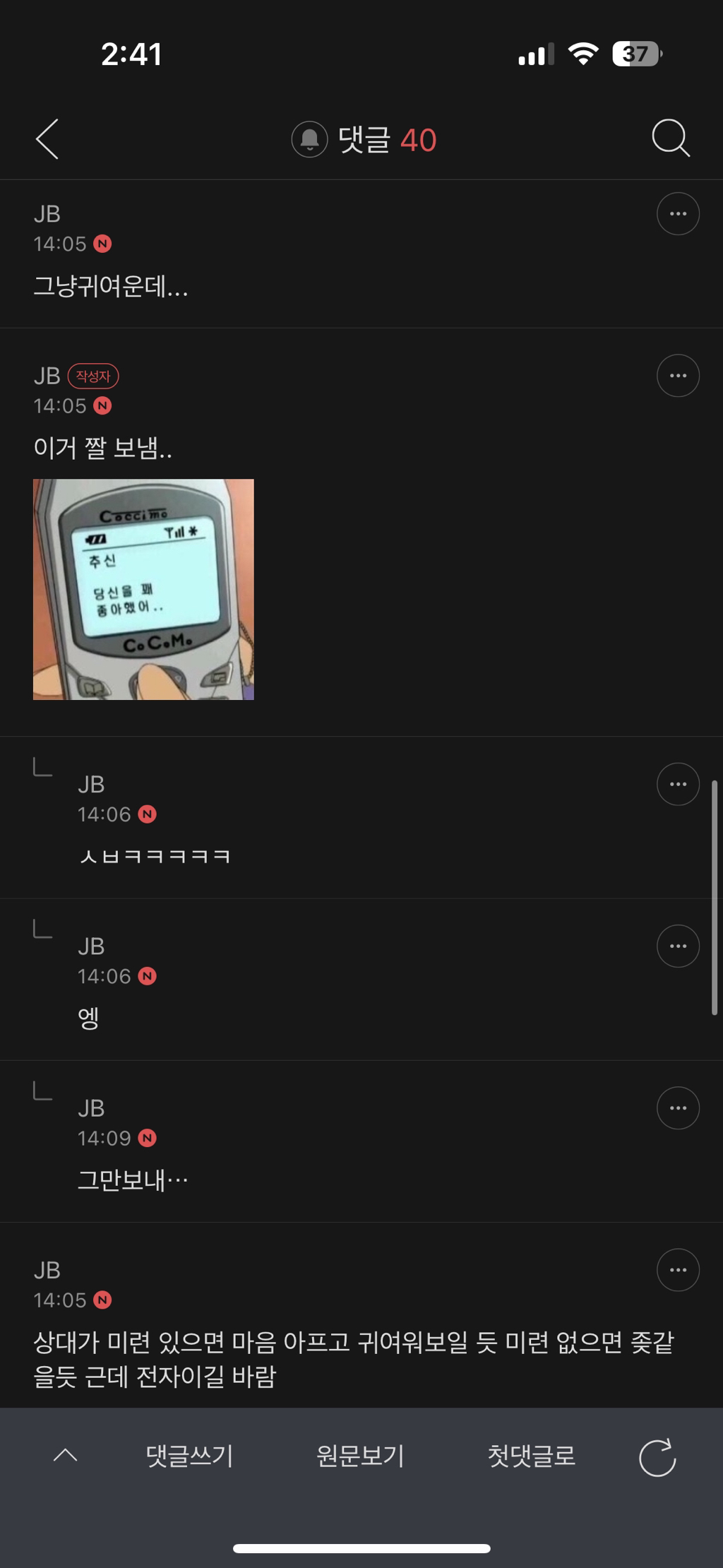Go back using the top-left arrow

[x=47, y=138]
